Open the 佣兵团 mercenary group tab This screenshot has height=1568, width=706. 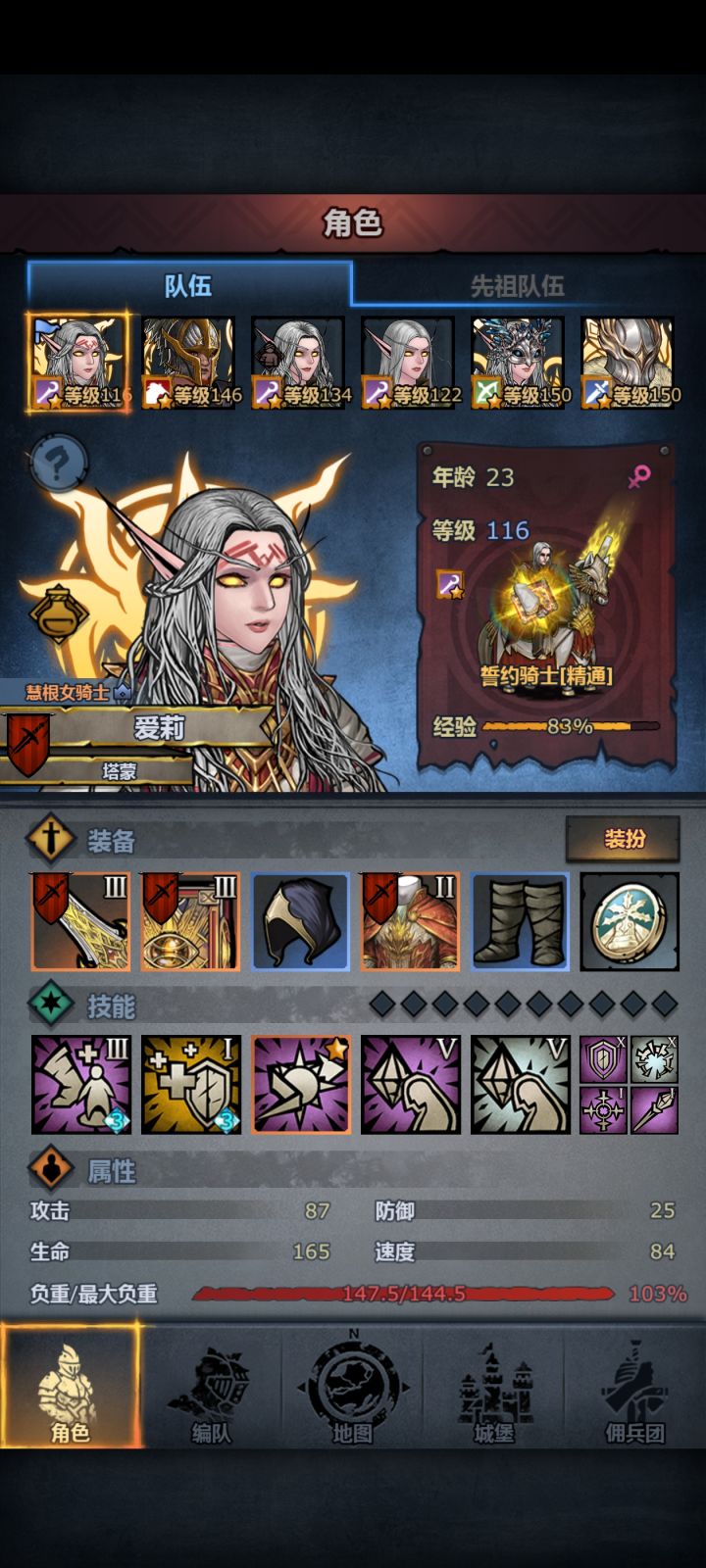tap(635, 1386)
